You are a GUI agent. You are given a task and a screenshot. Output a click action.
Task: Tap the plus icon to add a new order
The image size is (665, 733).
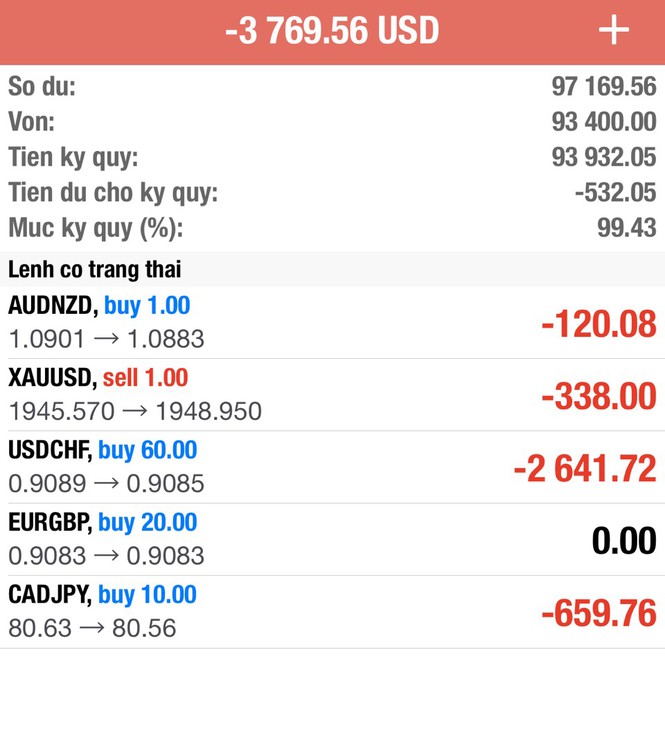pos(613,31)
